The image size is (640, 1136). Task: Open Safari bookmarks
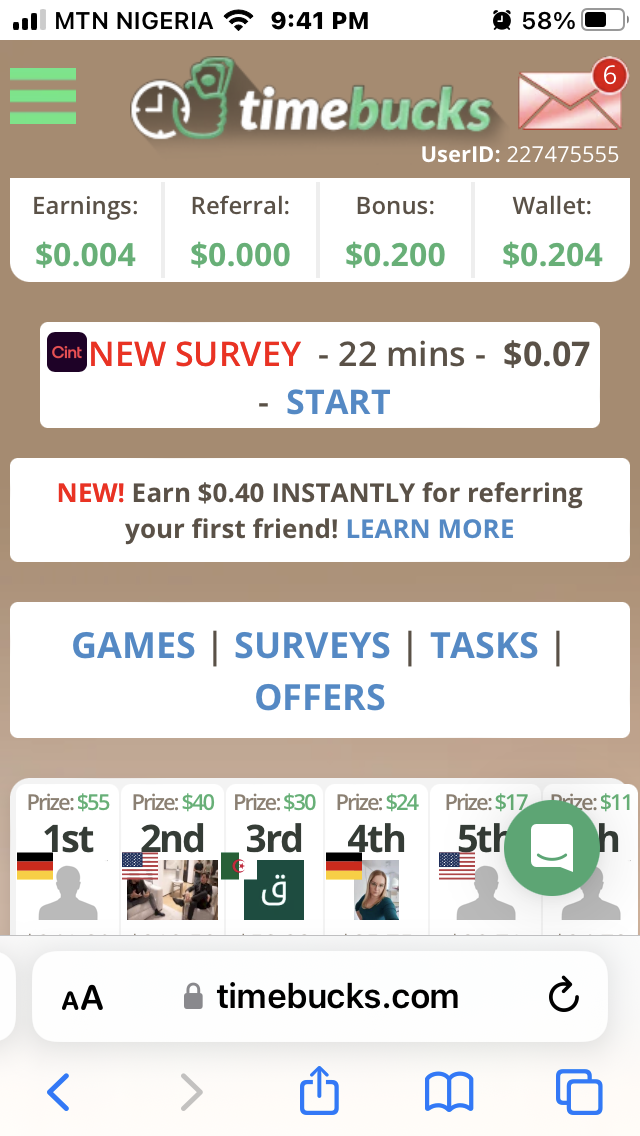coord(449,1092)
